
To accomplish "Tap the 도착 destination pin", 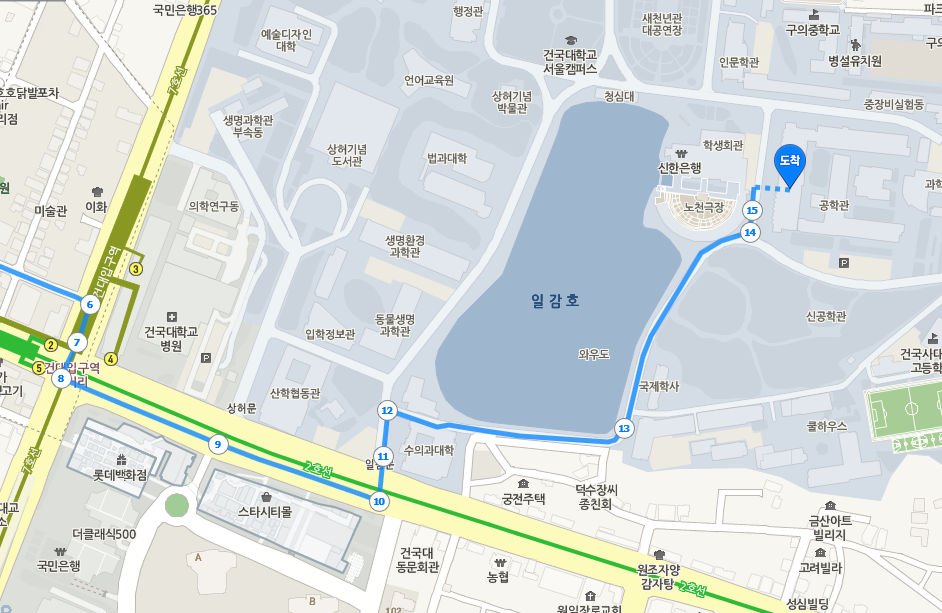I will pos(790,164).
